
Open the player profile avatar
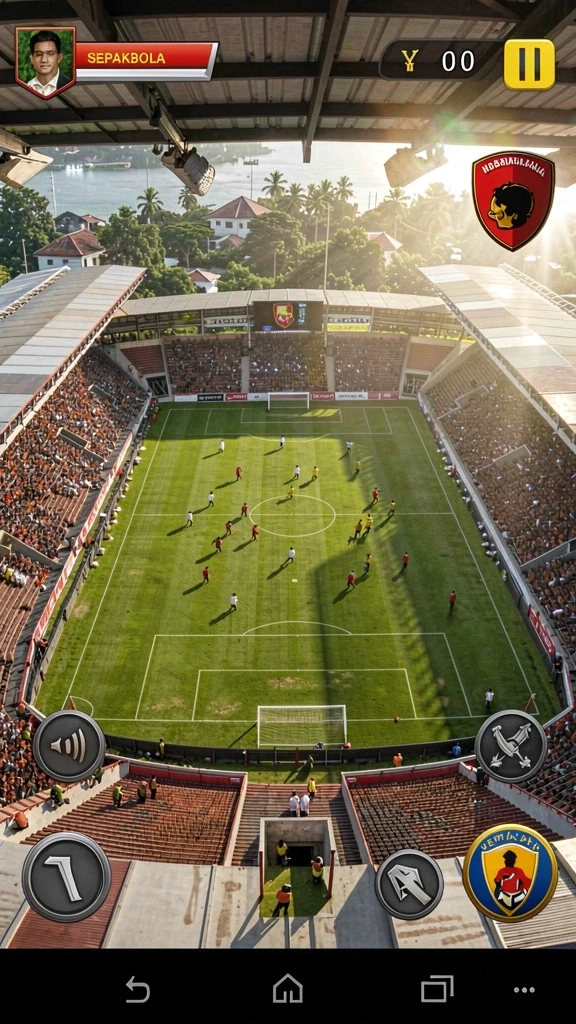[45, 62]
